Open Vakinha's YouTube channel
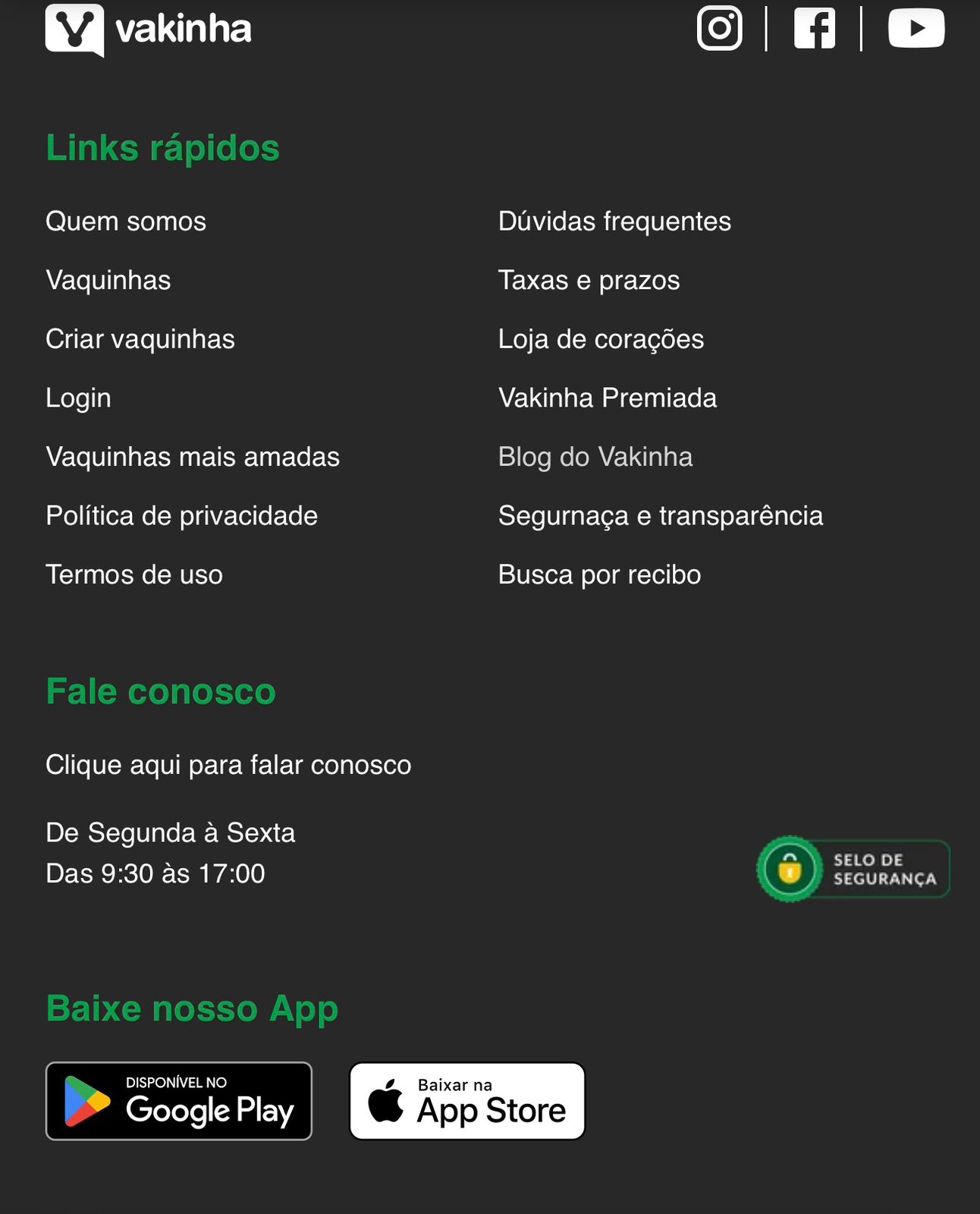 (x=916, y=29)
